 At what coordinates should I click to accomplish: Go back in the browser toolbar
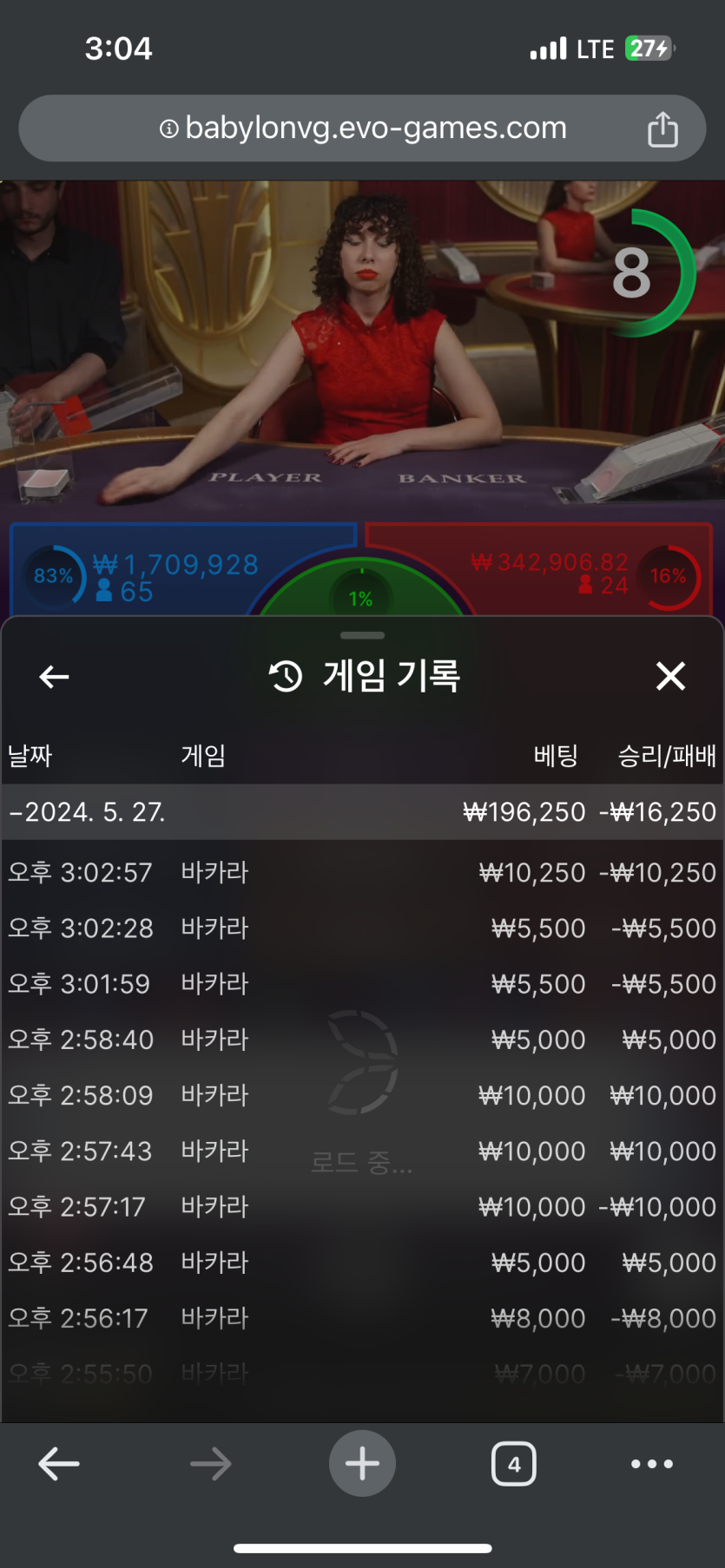[x=59, y=1464]
